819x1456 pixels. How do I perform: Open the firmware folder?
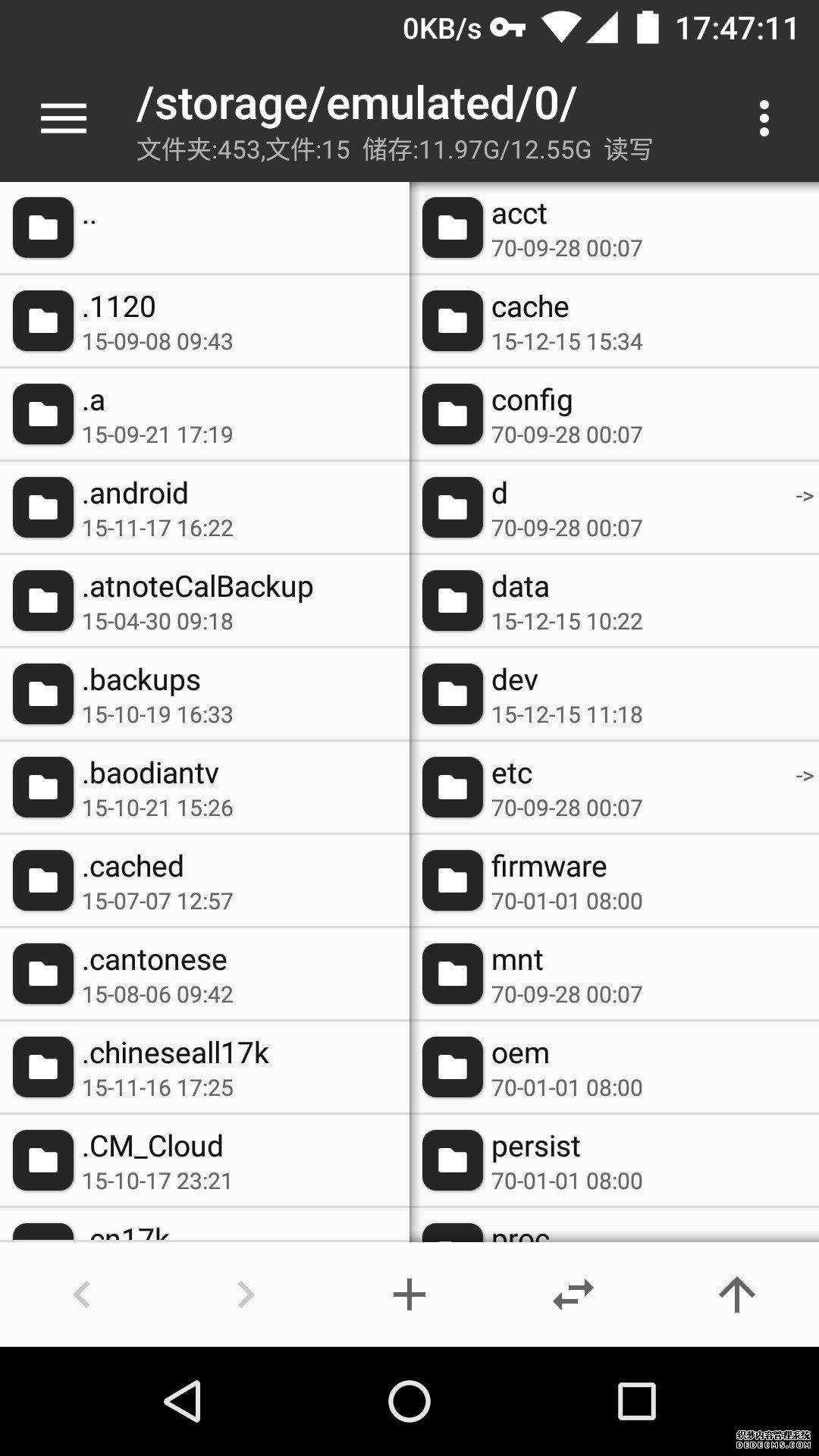pyautogui.click(x=615, y=880)
